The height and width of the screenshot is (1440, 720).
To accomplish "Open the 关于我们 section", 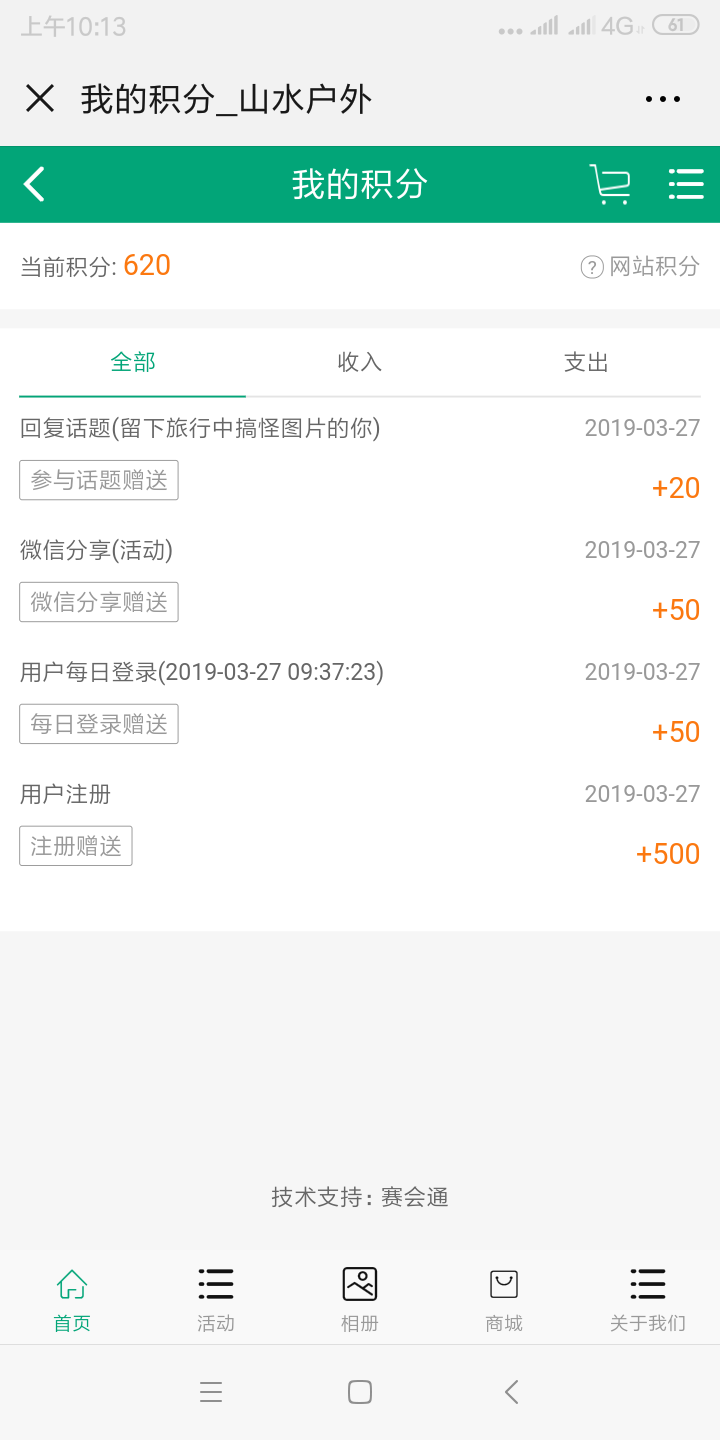I will tap(648, 1299).
